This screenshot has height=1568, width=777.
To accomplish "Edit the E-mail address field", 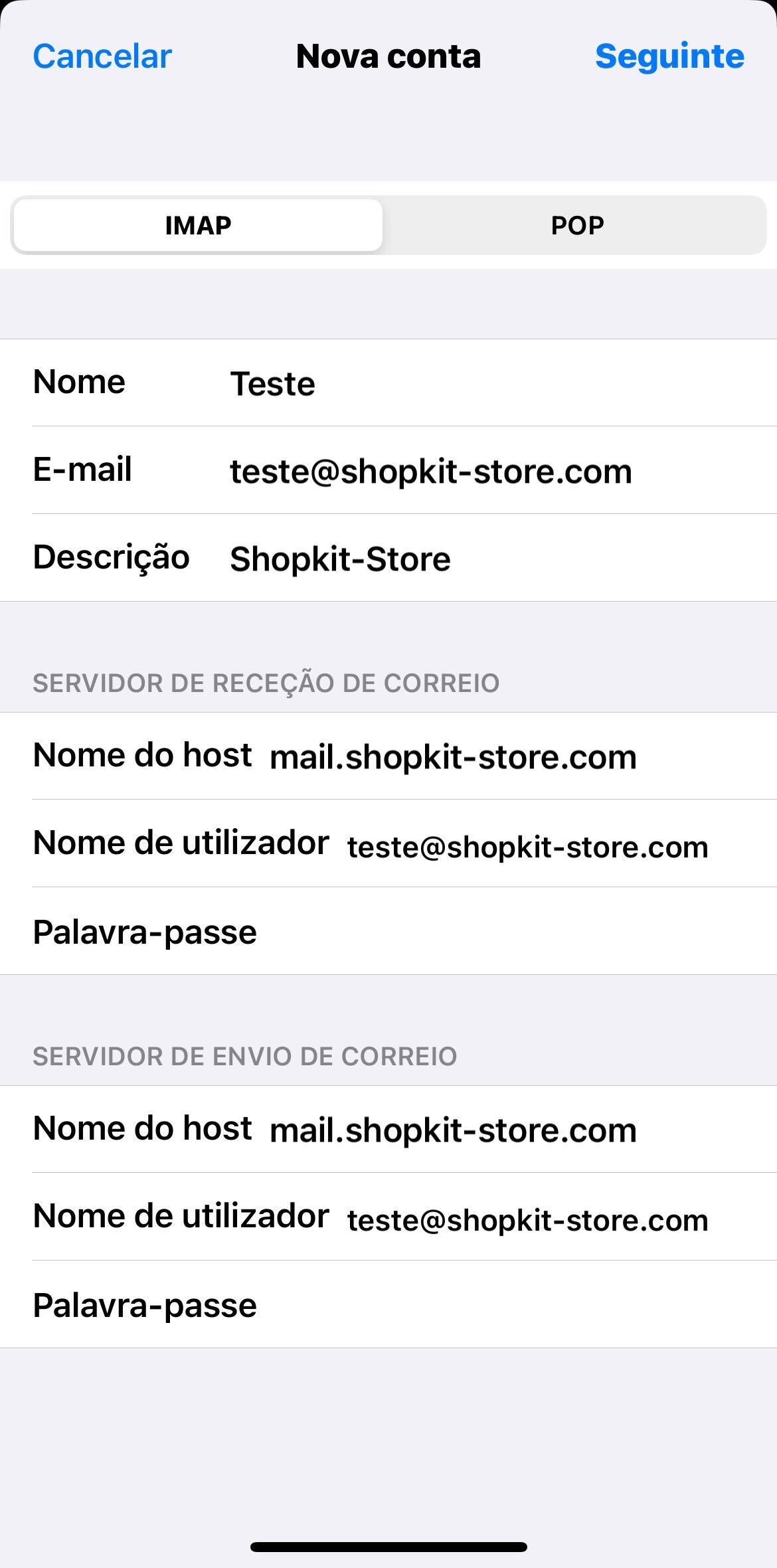I will [x=465, y=471].
